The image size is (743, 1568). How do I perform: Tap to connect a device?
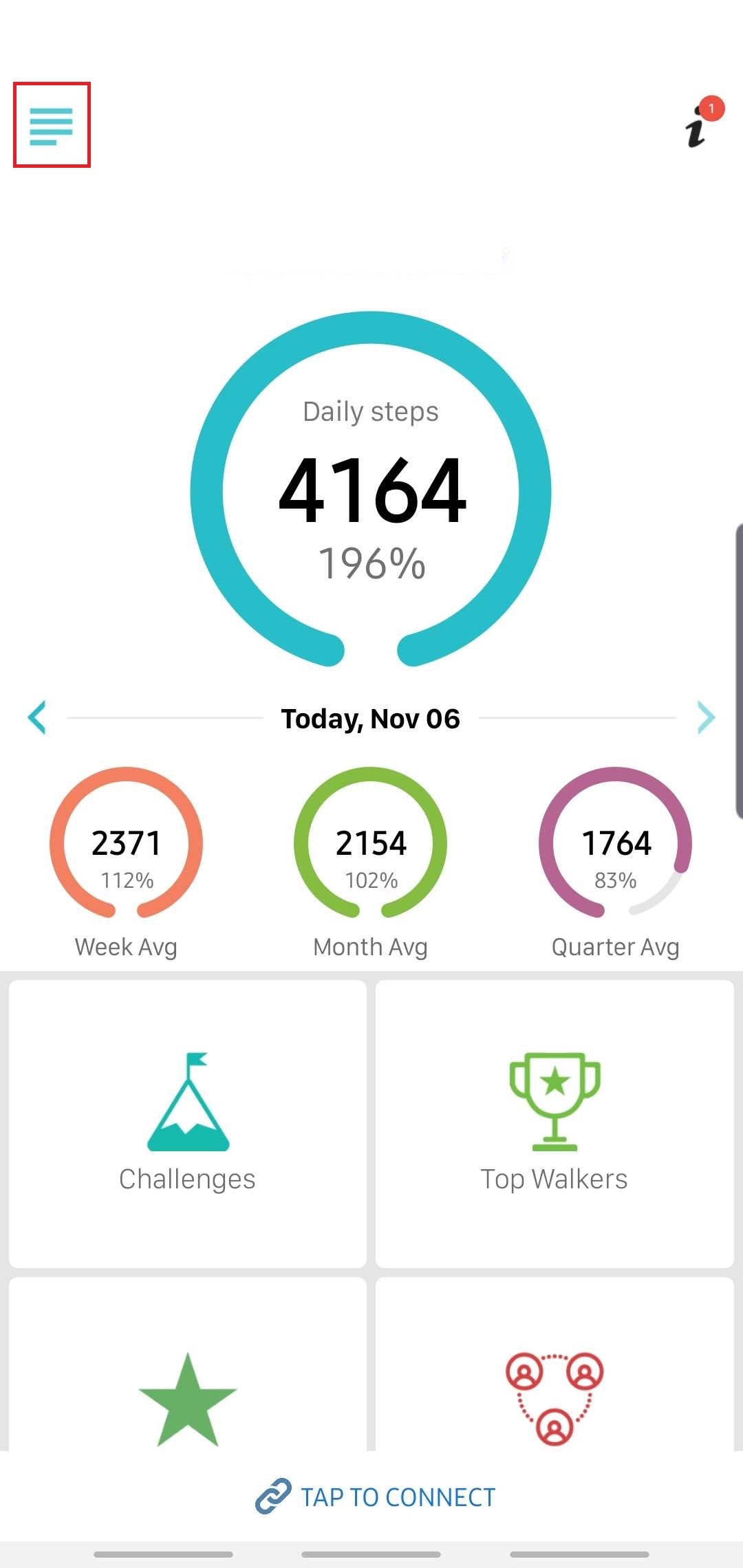pos(375,1496)
